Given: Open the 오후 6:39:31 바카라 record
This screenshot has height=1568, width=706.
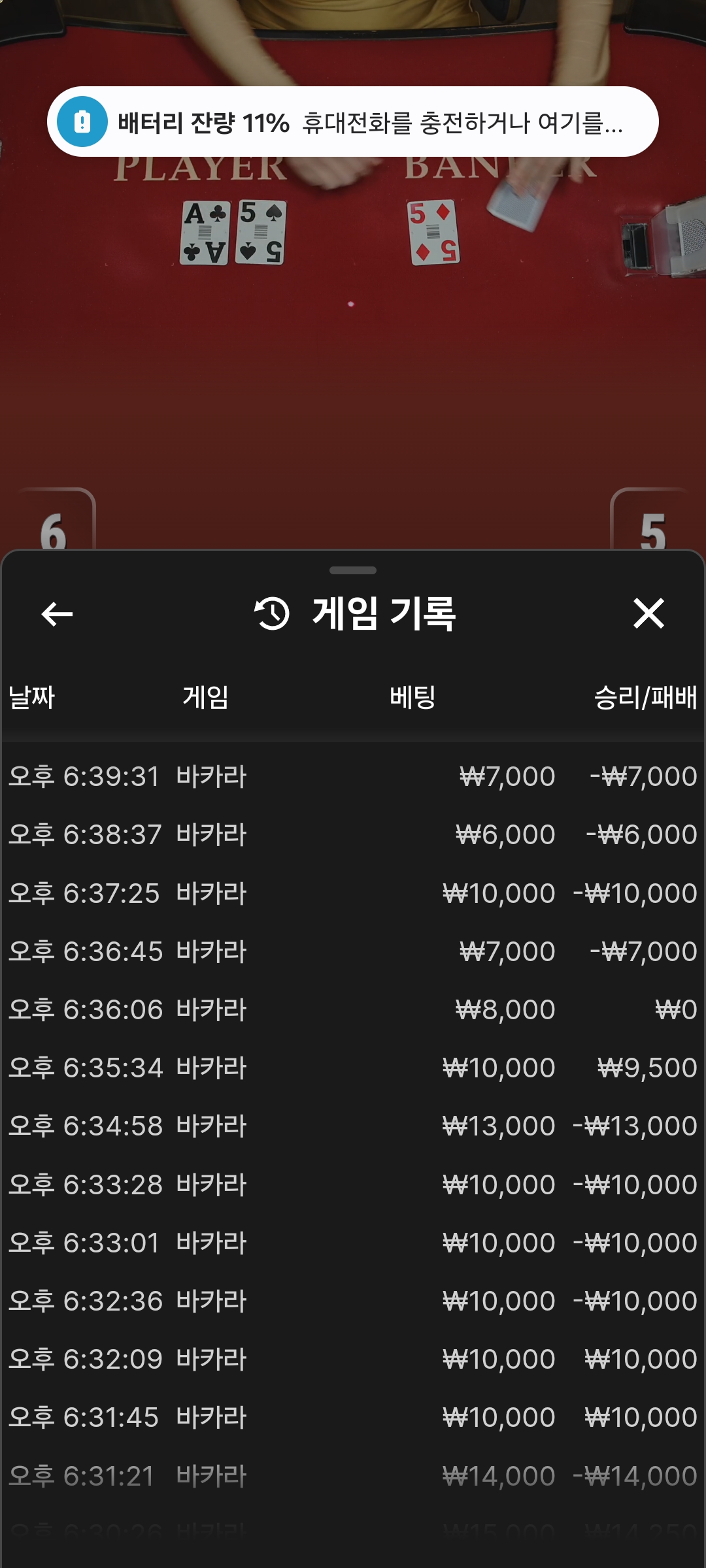Looking at the screenshot, I should point(353,776).
